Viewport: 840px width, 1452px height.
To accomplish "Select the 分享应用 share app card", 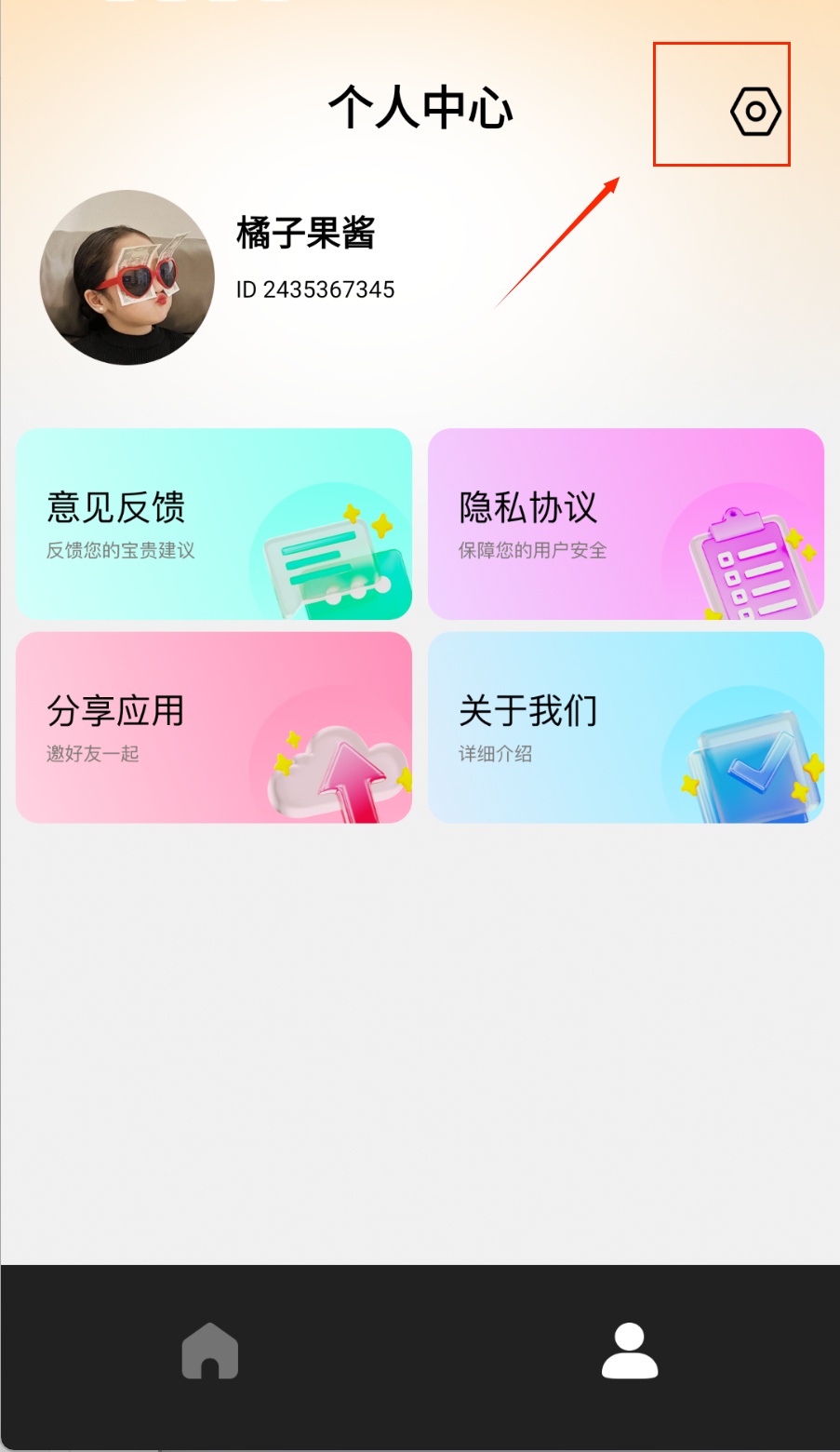I will pos(214,728).
